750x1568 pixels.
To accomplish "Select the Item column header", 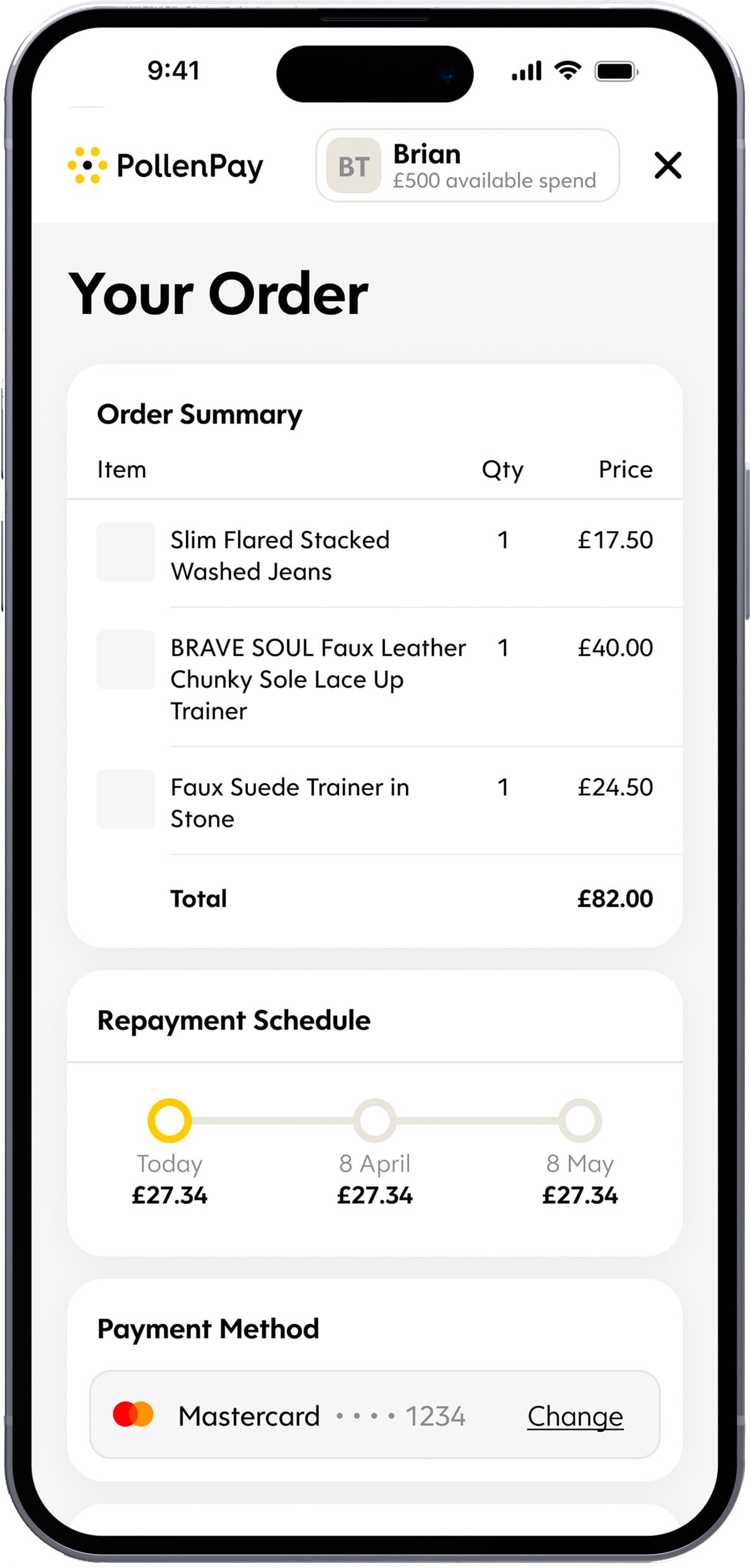I will point(121,469).
